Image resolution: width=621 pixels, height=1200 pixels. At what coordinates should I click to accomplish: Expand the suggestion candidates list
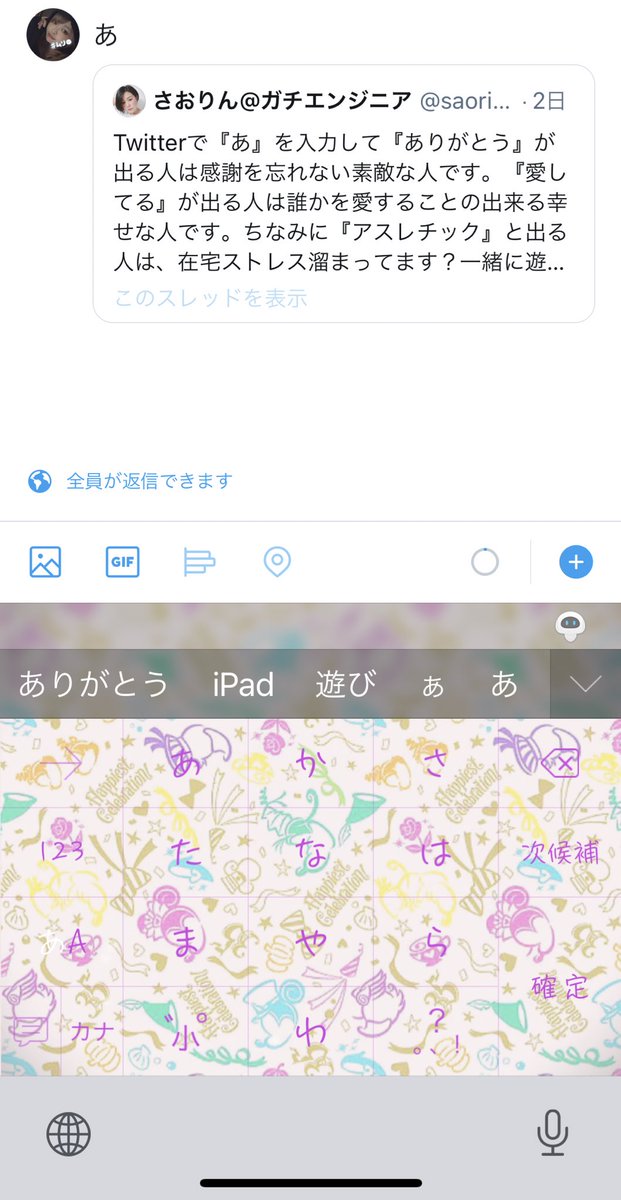point(585,684)
